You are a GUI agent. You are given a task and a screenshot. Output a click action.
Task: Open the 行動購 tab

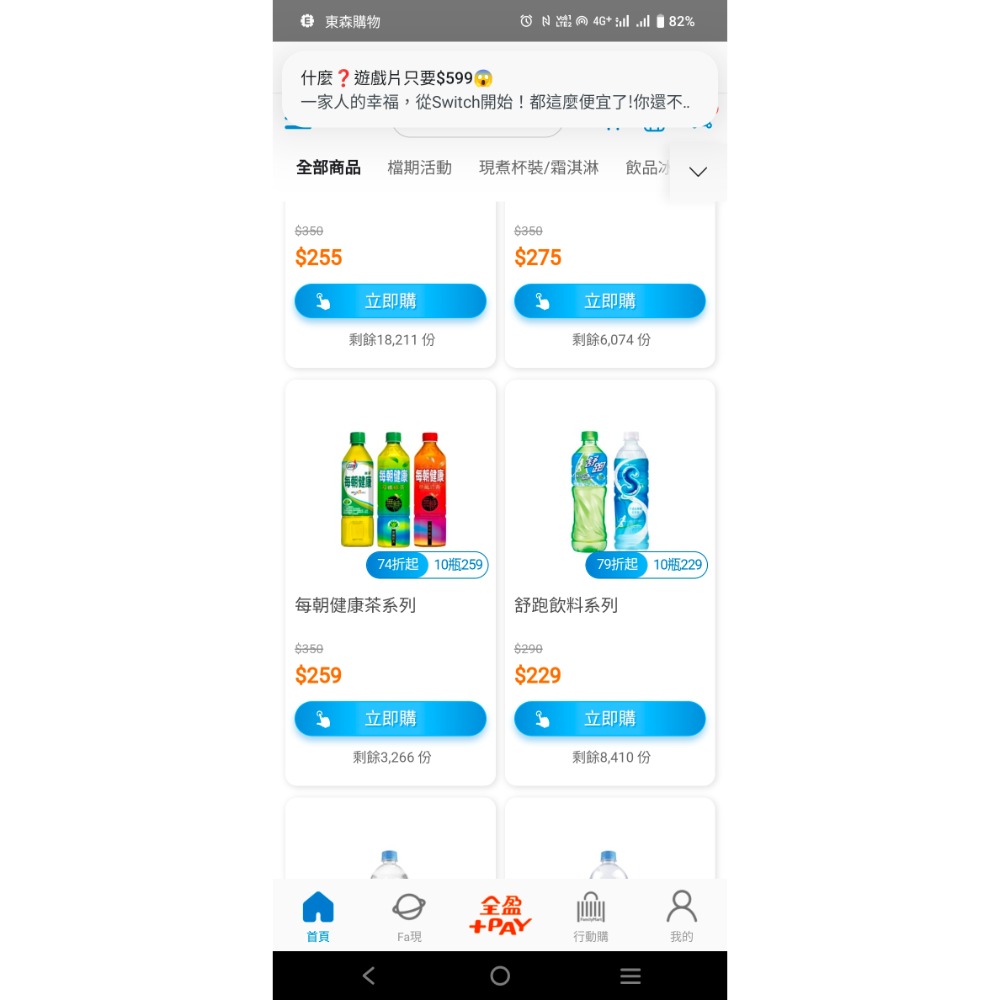coord(591,916)
